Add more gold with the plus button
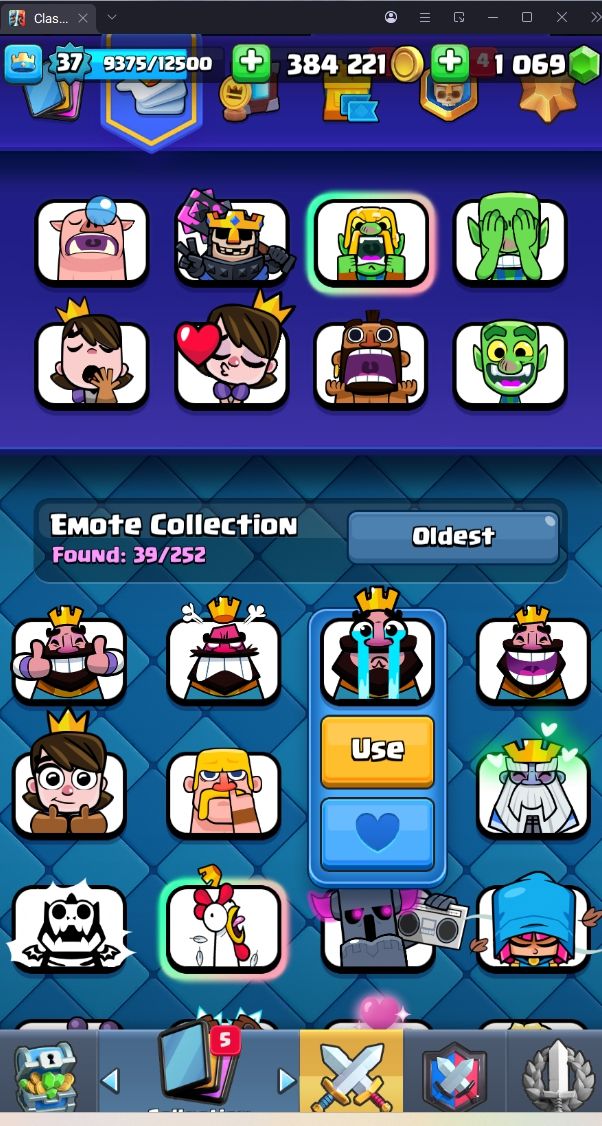This screenshot has width=602, height=1126. (251, 64)
